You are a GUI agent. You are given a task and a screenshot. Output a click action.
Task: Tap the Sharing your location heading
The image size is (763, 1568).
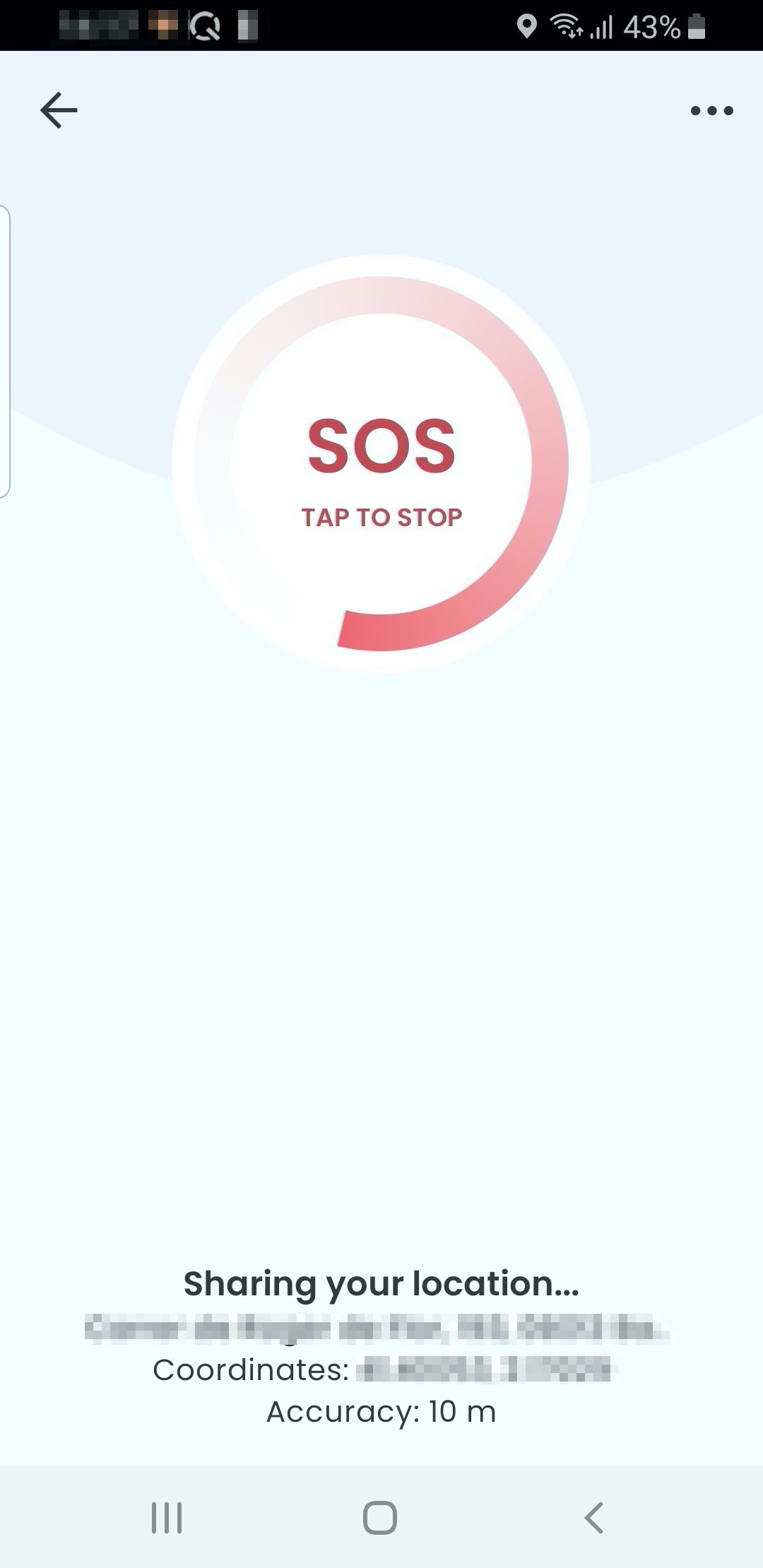[381, 1284]
